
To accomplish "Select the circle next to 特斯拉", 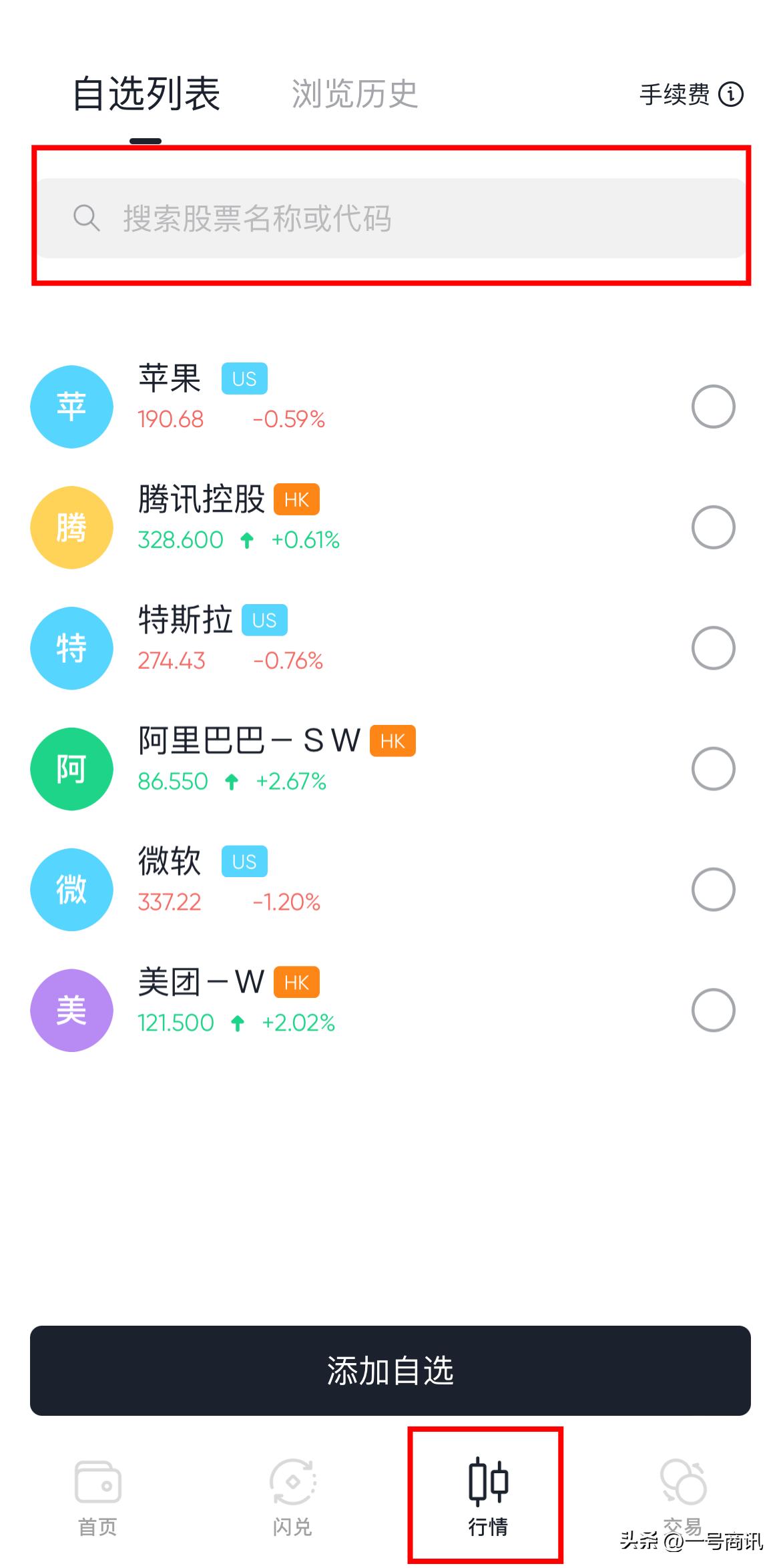I will pos(712,648).
